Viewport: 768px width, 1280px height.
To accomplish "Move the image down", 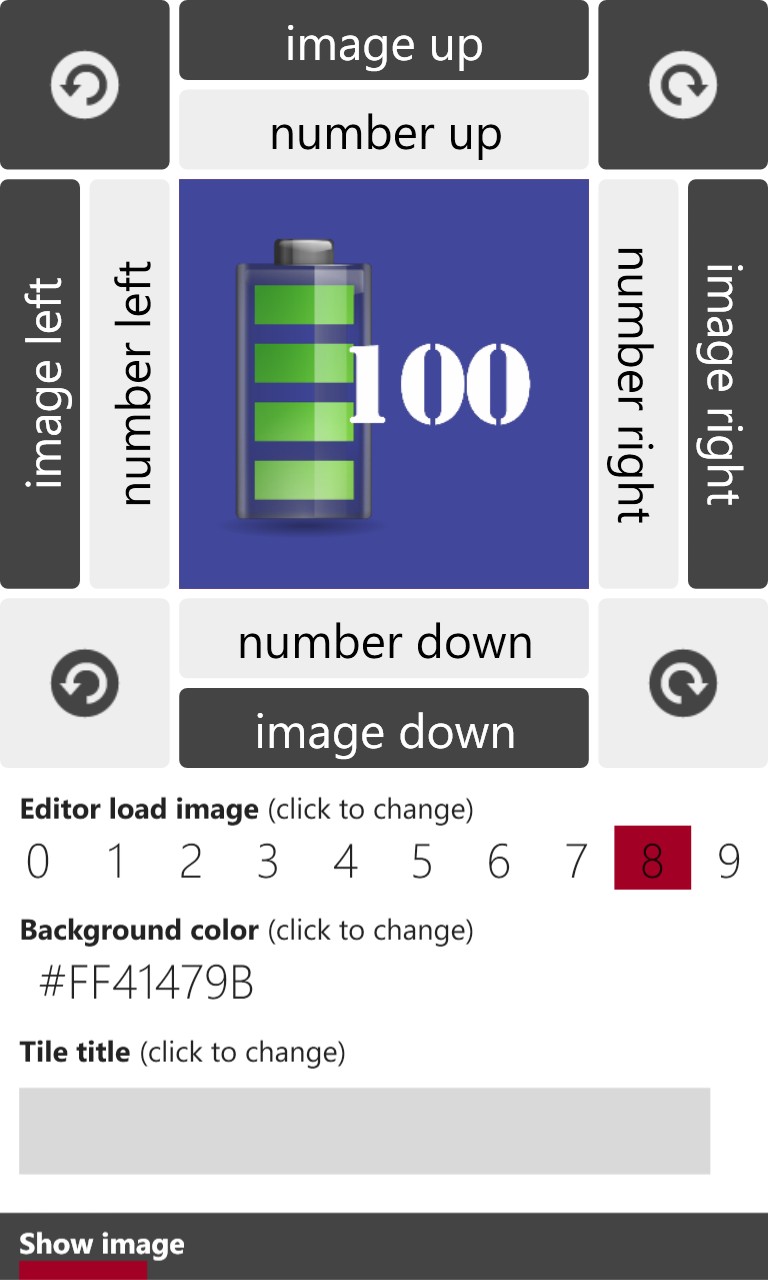I will tap(384, 729).
